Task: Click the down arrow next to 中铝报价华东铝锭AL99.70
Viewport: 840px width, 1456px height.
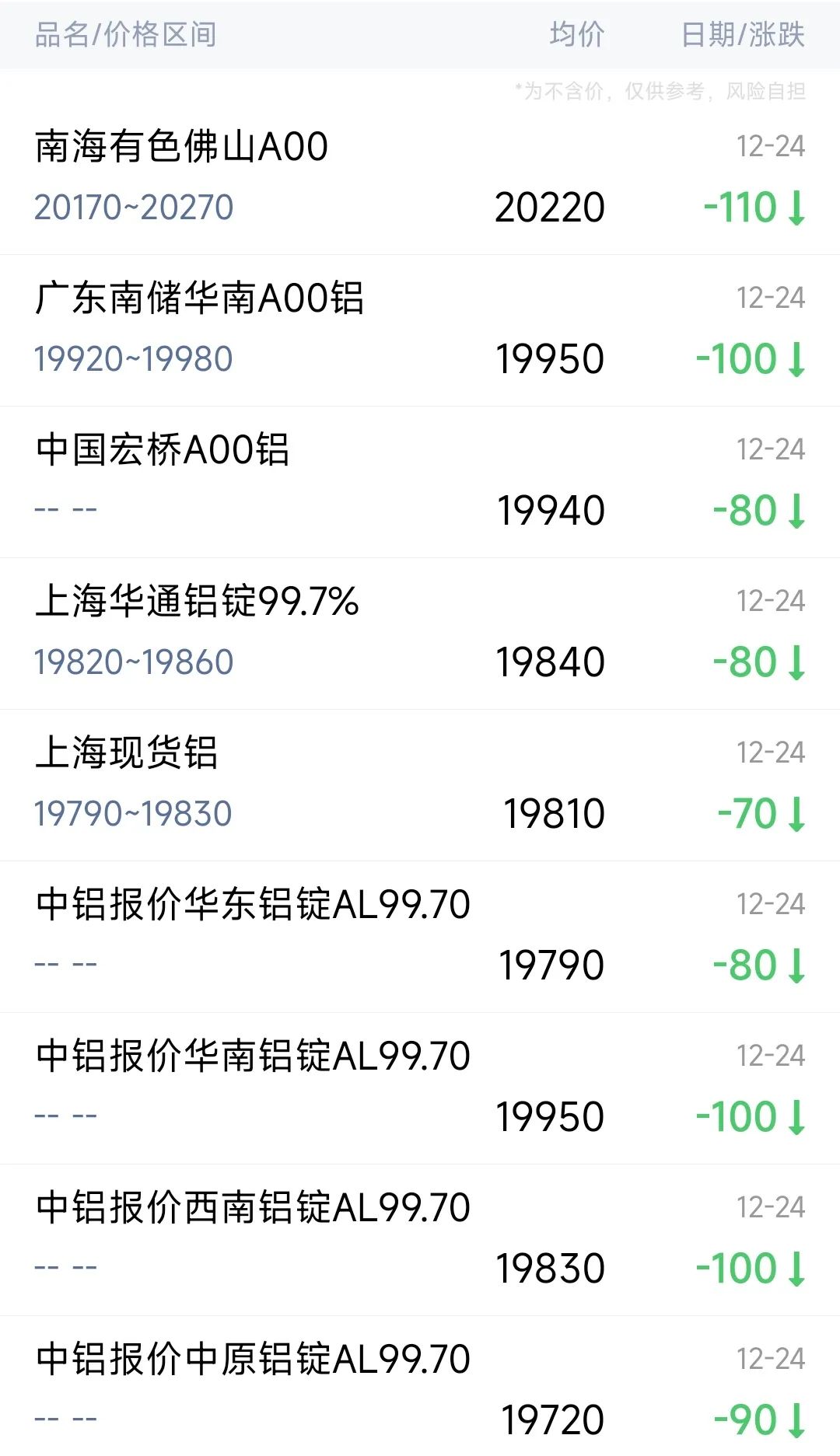Action: click(797, 964)
